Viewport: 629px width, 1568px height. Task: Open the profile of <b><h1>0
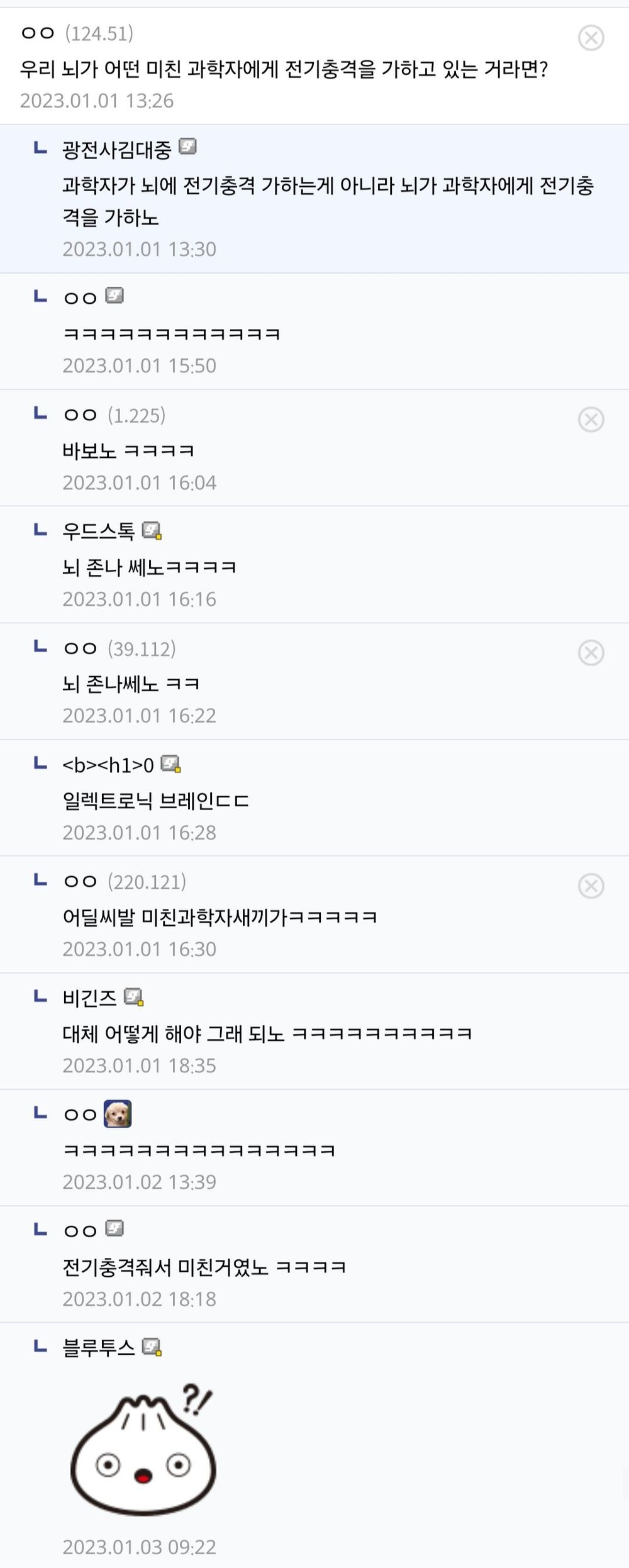click(x=108, y=765)
